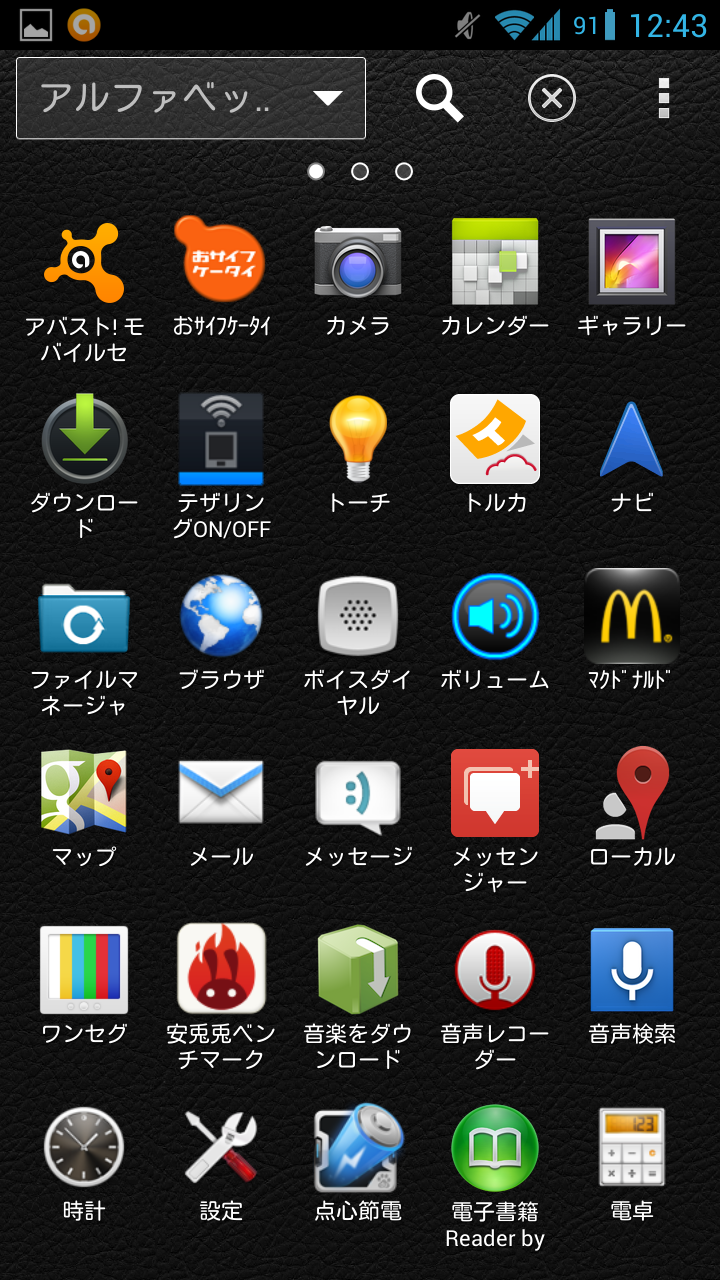Image resolution: width=720 pixels, height=1280 pixels.
Task: Open the マクドナルド (McDonald's) app
Action: click(631, 614)
